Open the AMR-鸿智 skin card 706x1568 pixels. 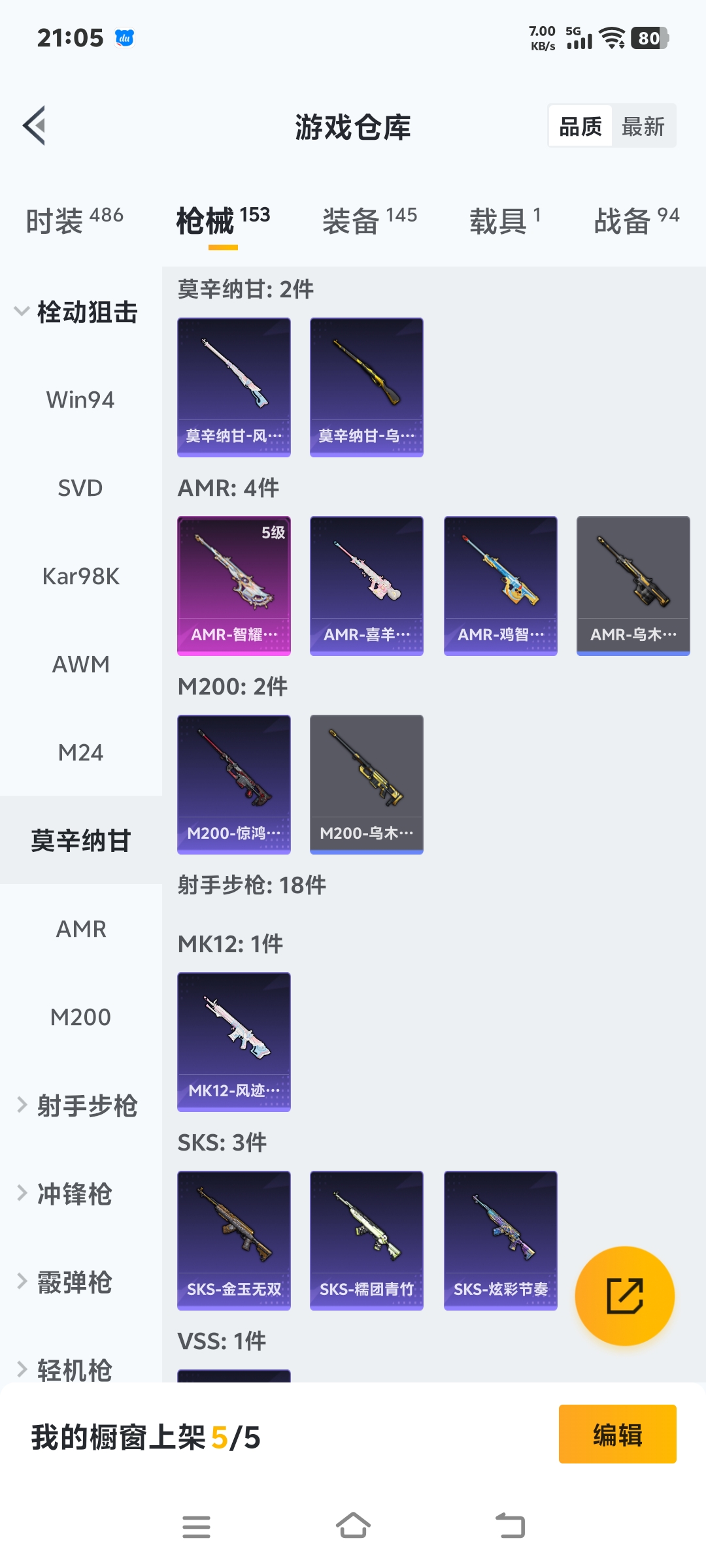pos(500,585)
